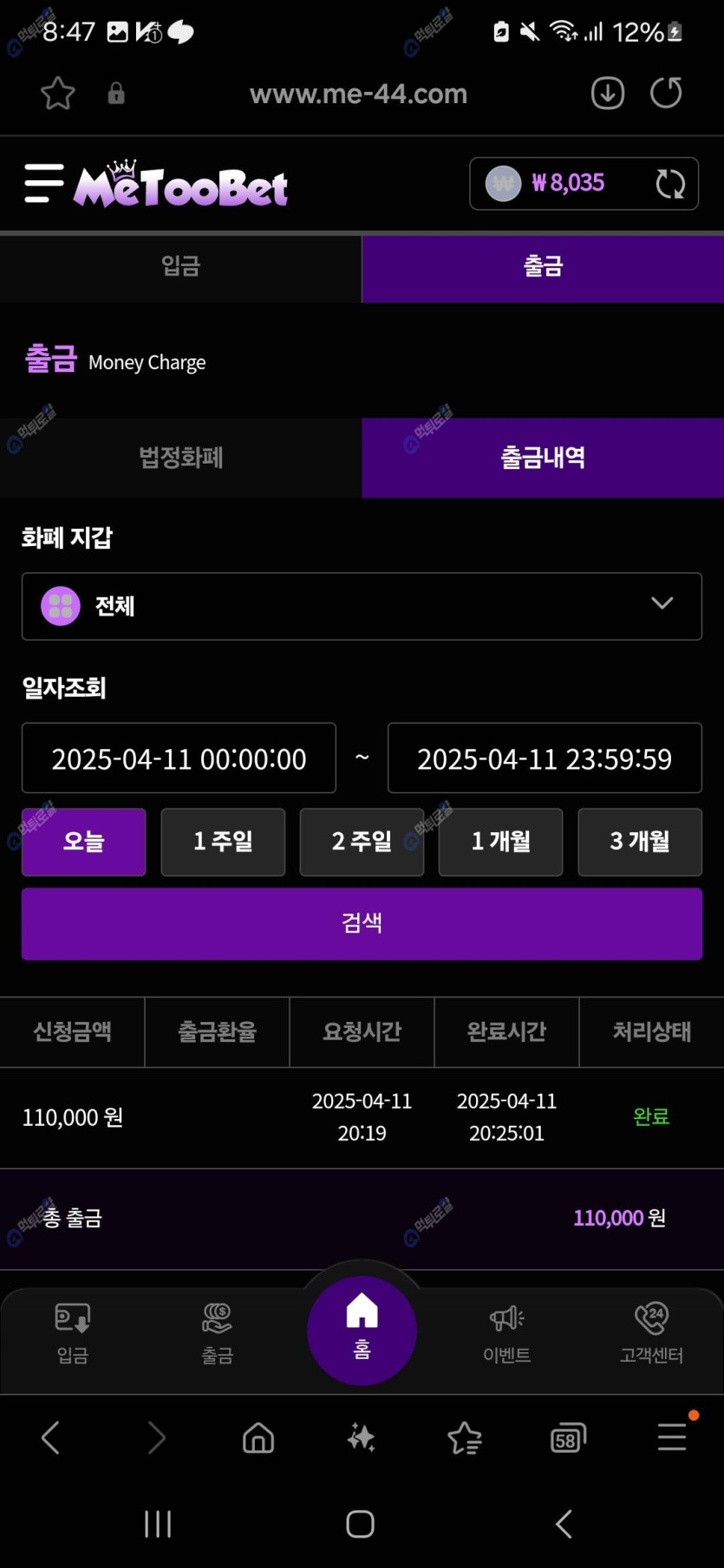Screen dimensions: 724x1568
Task: Choose the 1 주일 range
Action: [223, 842]
